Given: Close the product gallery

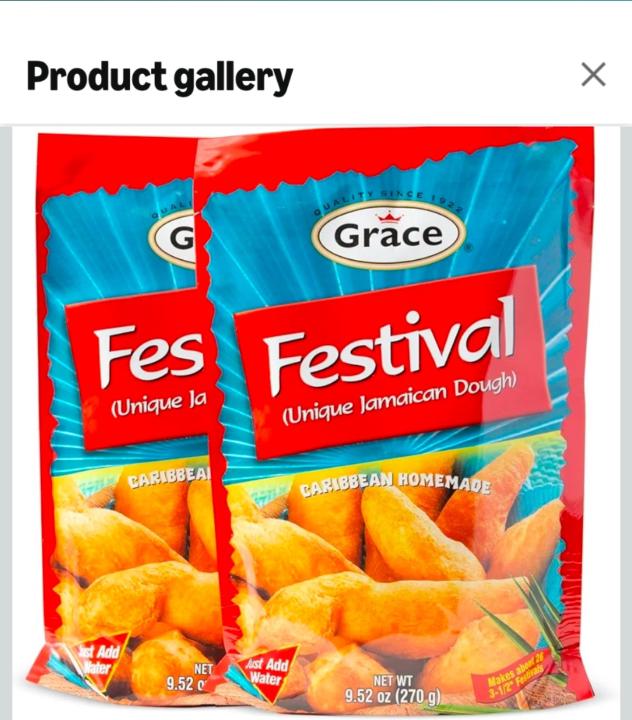Looking at the screenshot, I should [593, 74].
